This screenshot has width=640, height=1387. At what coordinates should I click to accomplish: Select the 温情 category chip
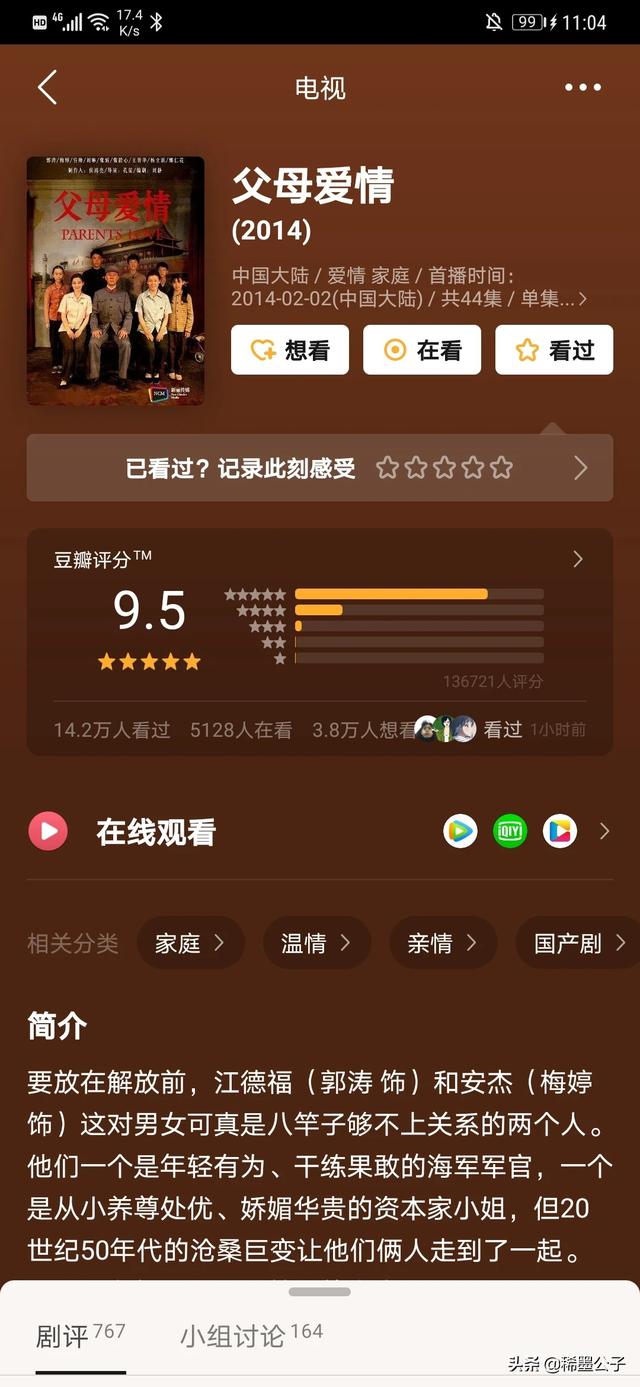pyautogui.click(x=316, y=942)
